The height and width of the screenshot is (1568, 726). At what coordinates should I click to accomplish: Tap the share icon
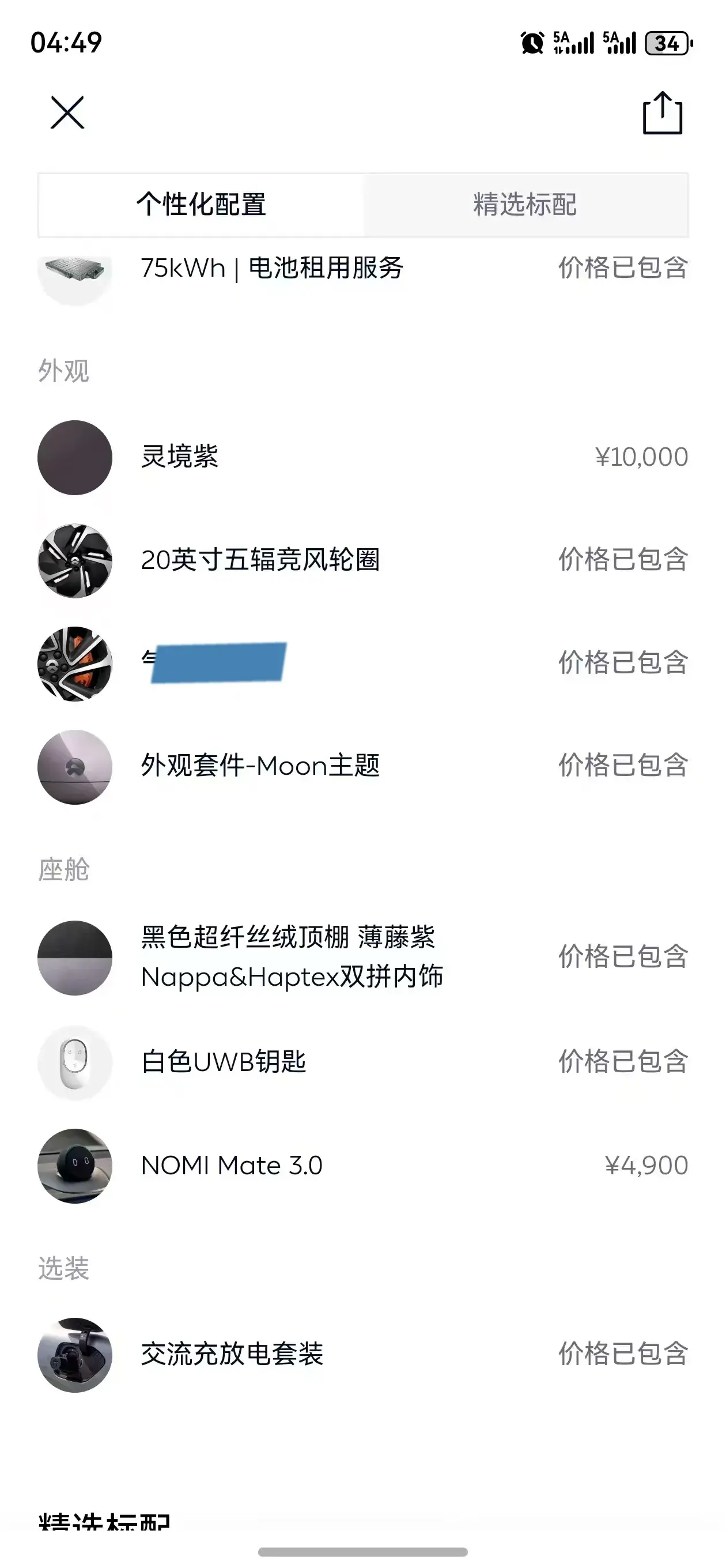pyautogui.click(x=662, y=113)
